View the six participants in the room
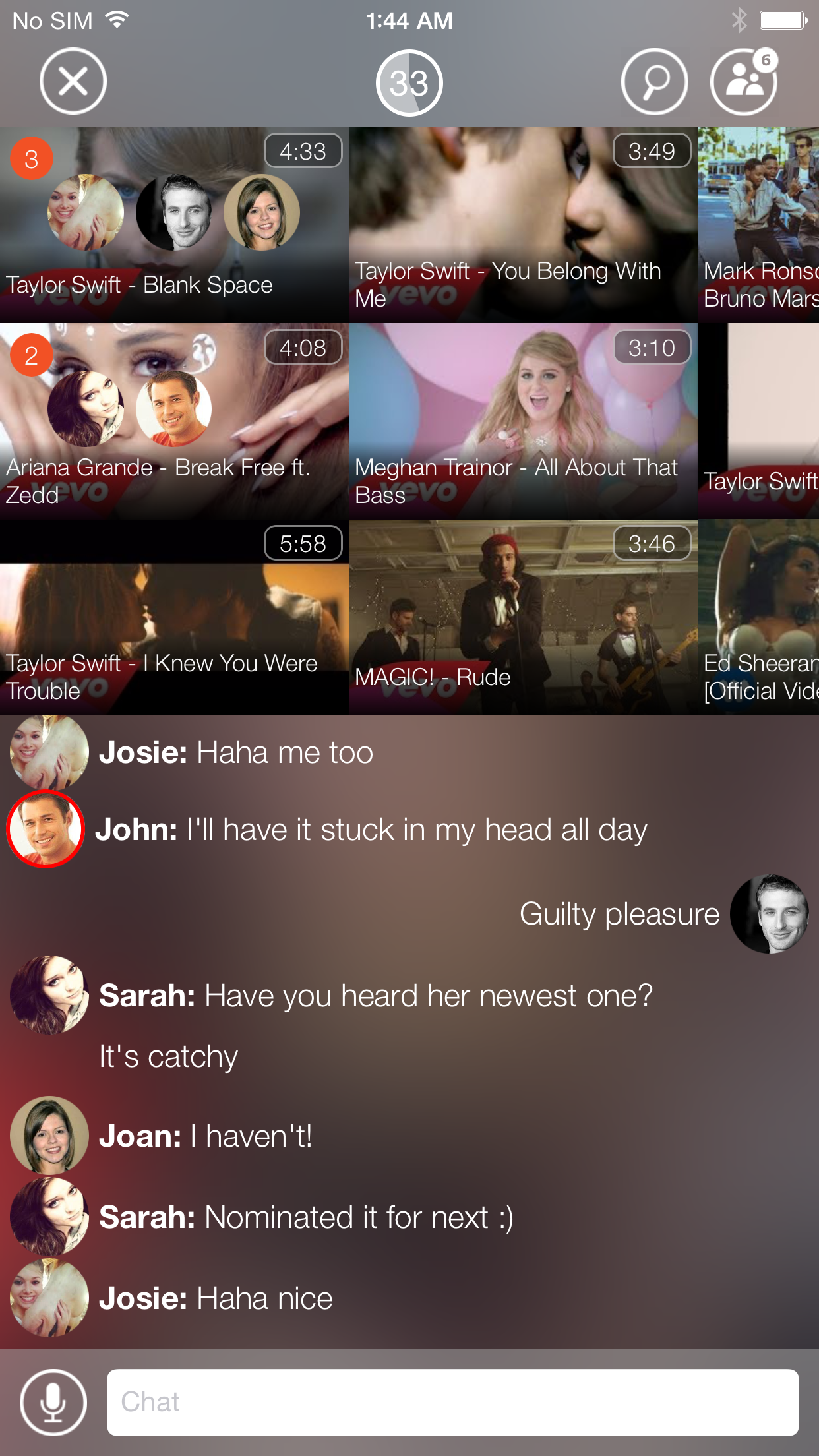This screenshot has height=1456, width=819. [744, 82]
